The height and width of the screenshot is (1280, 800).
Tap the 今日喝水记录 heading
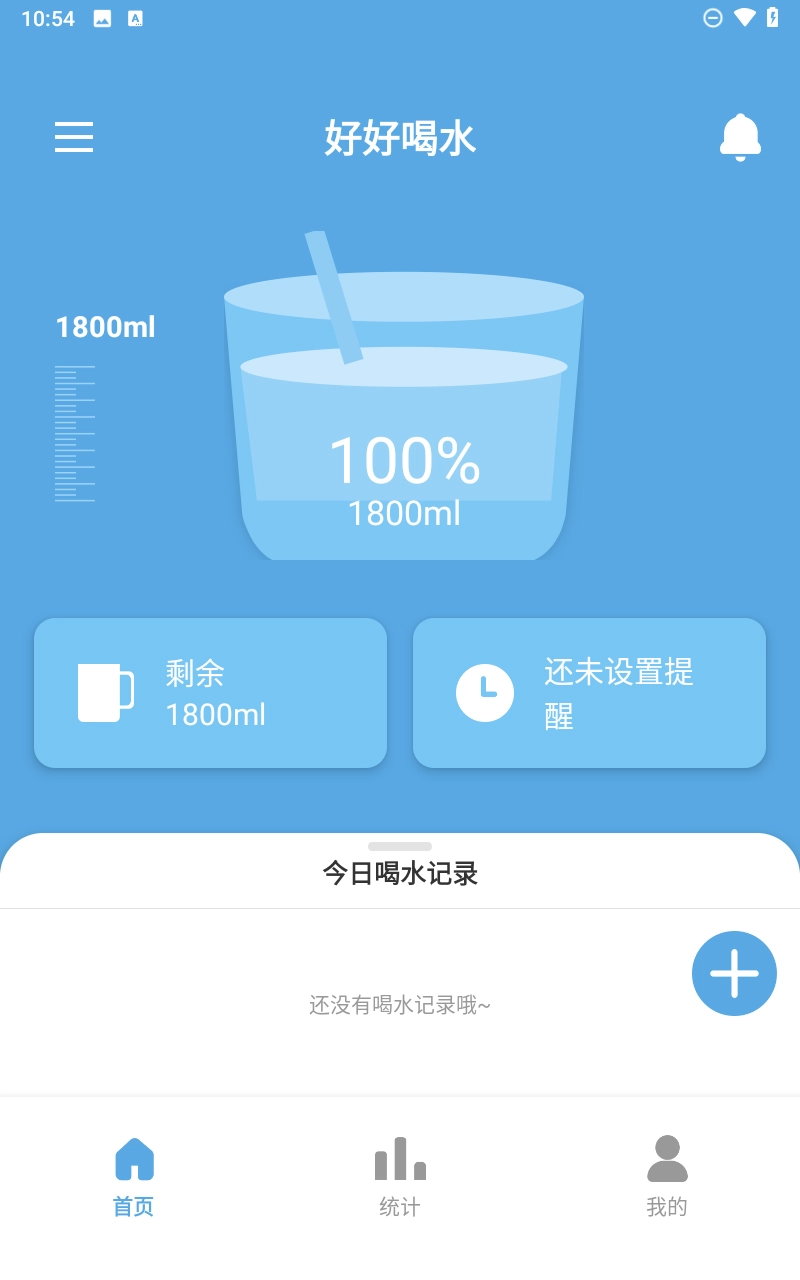pos(399,874)
